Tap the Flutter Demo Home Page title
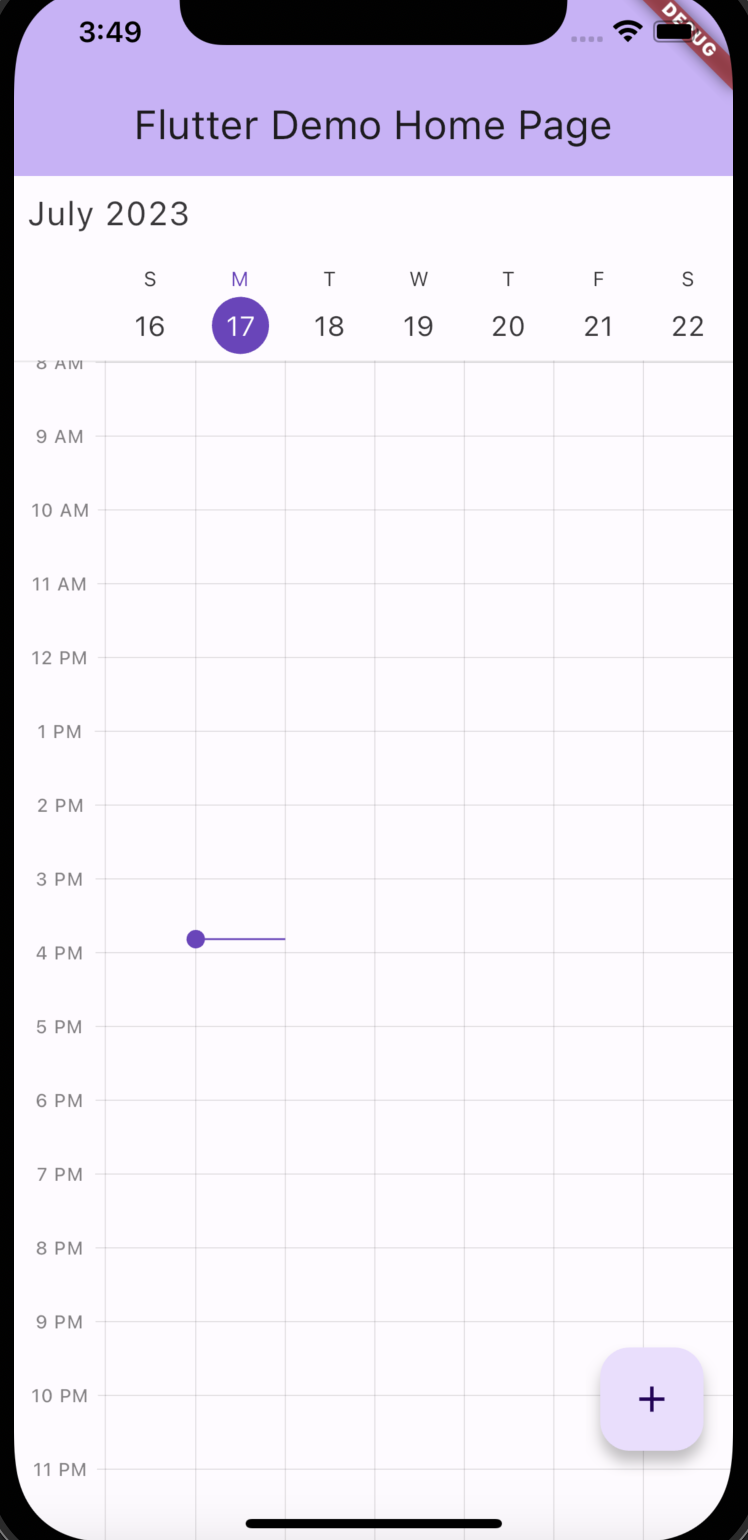This screenshot has height=1540, width=748. pyautogui.click(x=373, y=124)
